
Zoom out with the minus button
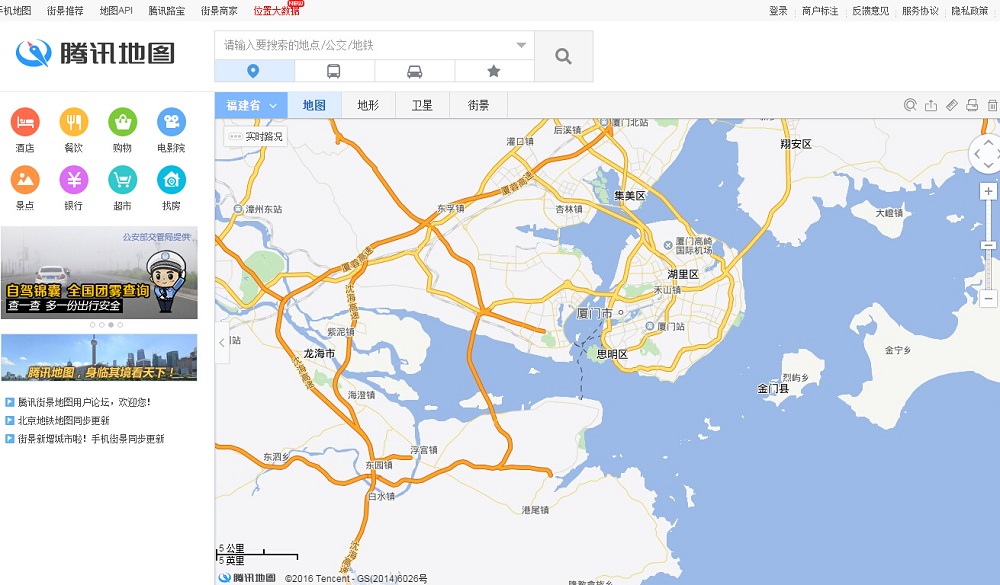pyautogui.click(x=988, y=298)
